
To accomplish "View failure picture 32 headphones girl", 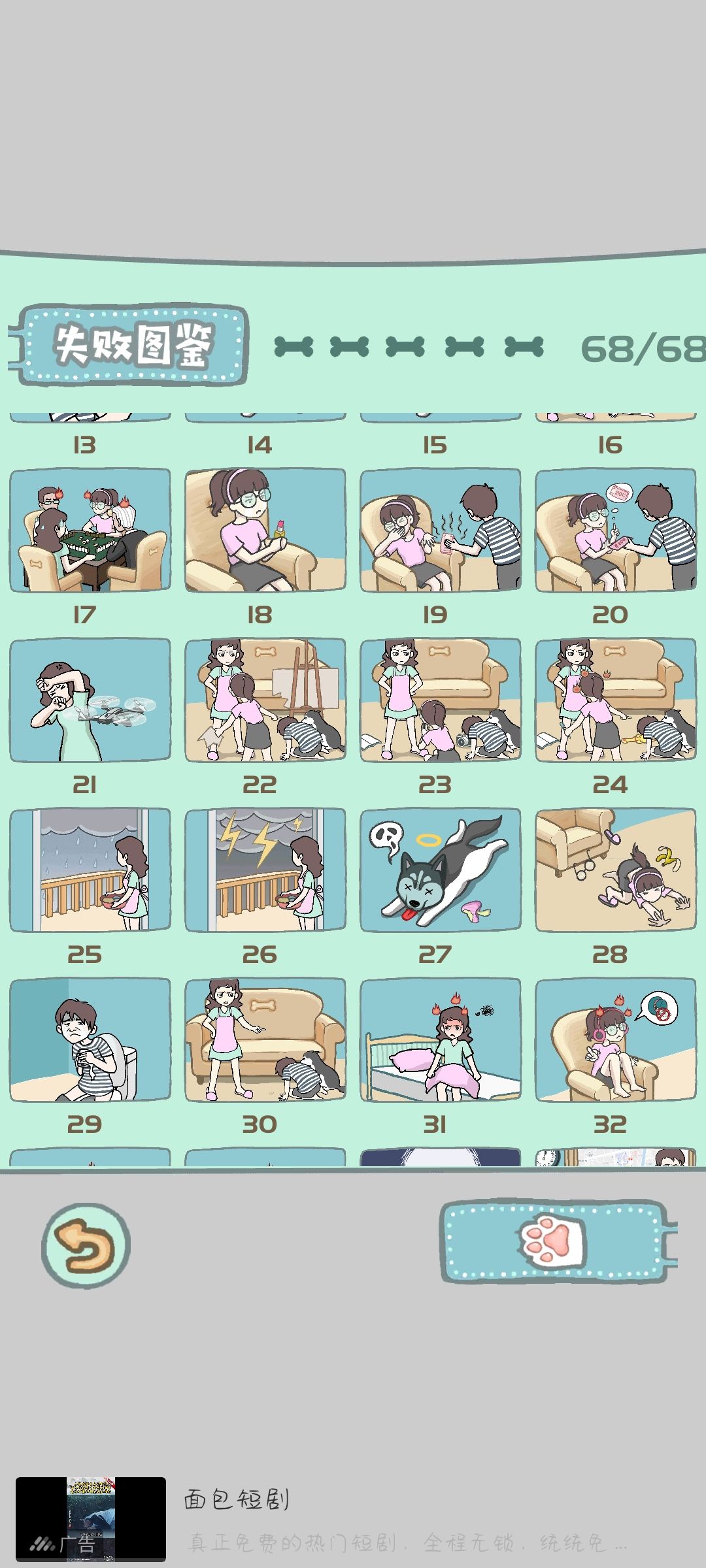I will (616, 1039).
